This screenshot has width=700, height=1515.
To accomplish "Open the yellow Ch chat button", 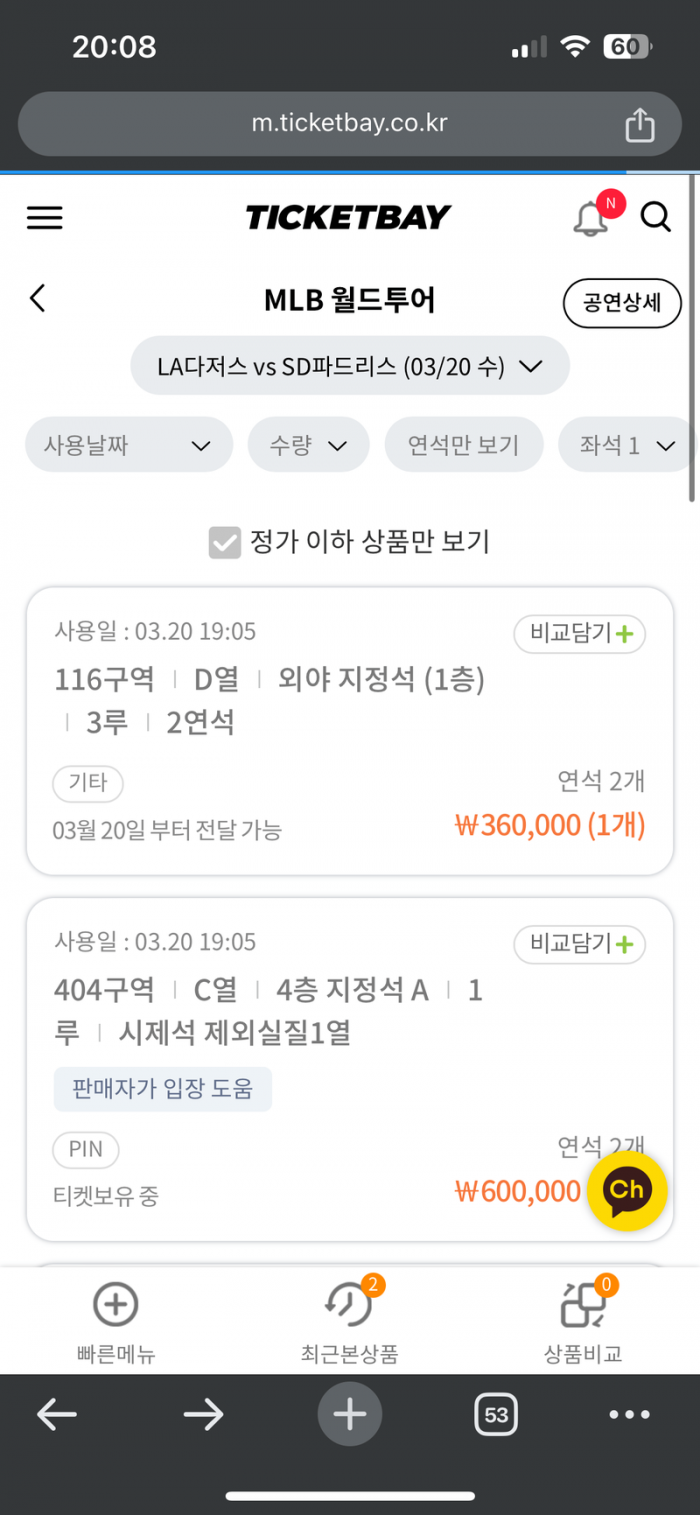I will coord(627,1190).
